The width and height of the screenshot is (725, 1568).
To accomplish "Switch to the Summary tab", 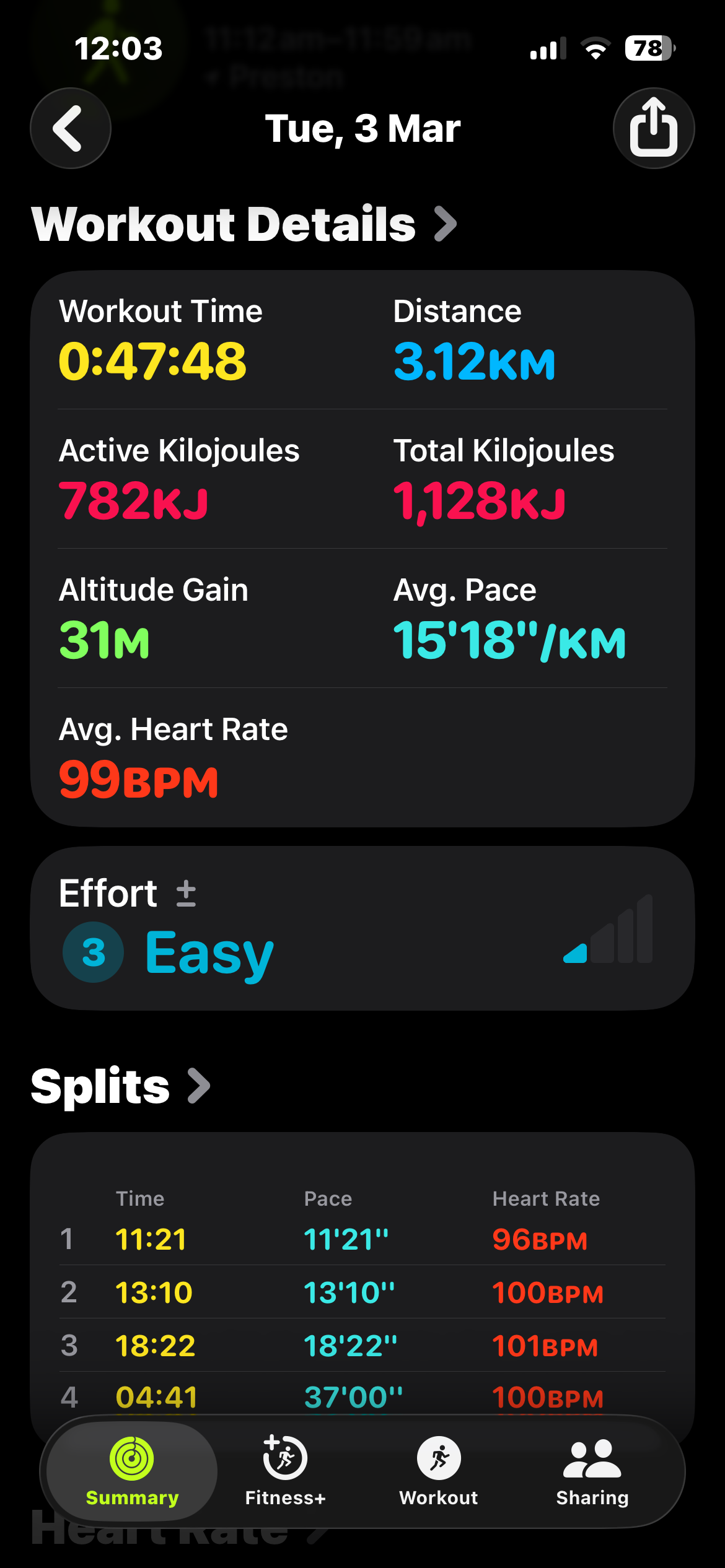I will tap(132, 1471).
